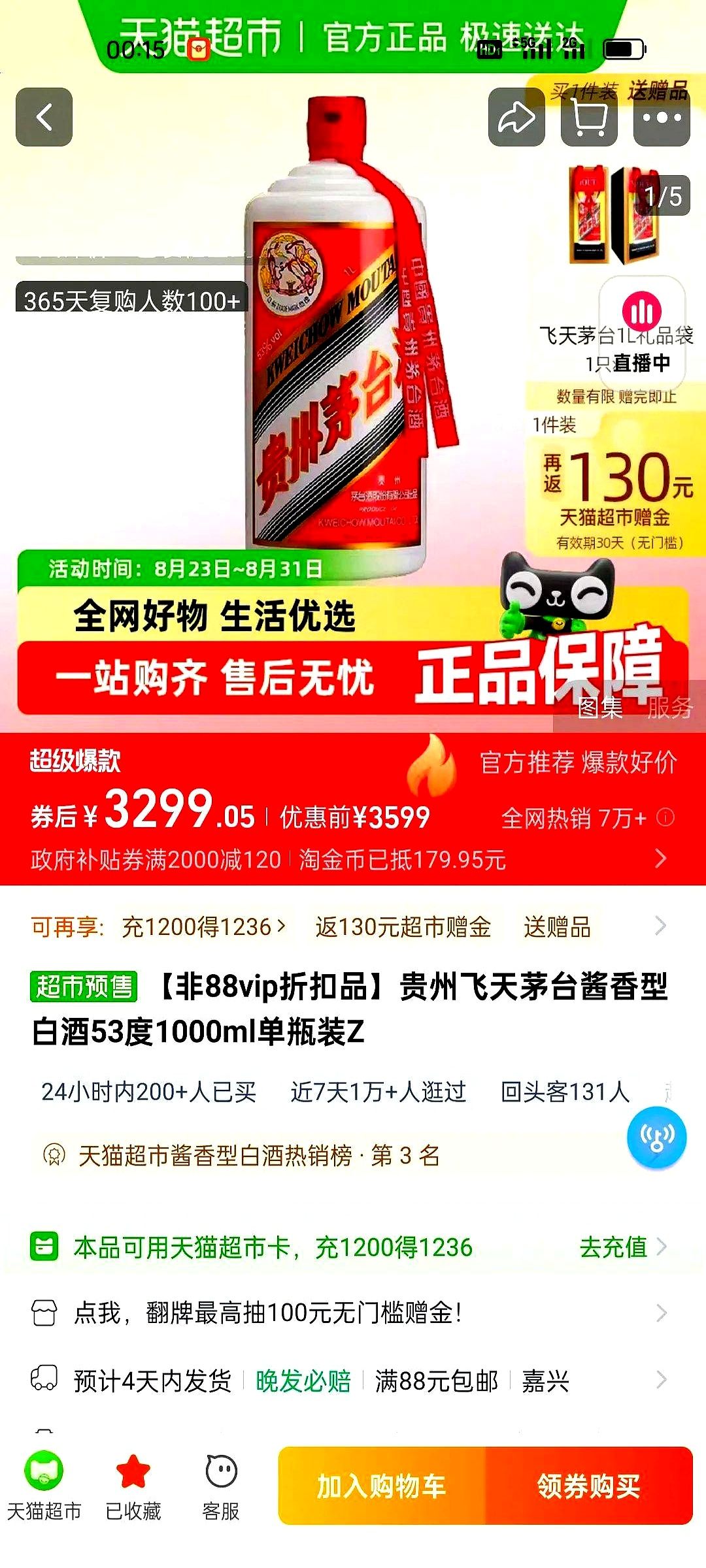Tap 充1200得1236 offer chip
Viewport: 706px width, 1568px height.
click(203, 926)
